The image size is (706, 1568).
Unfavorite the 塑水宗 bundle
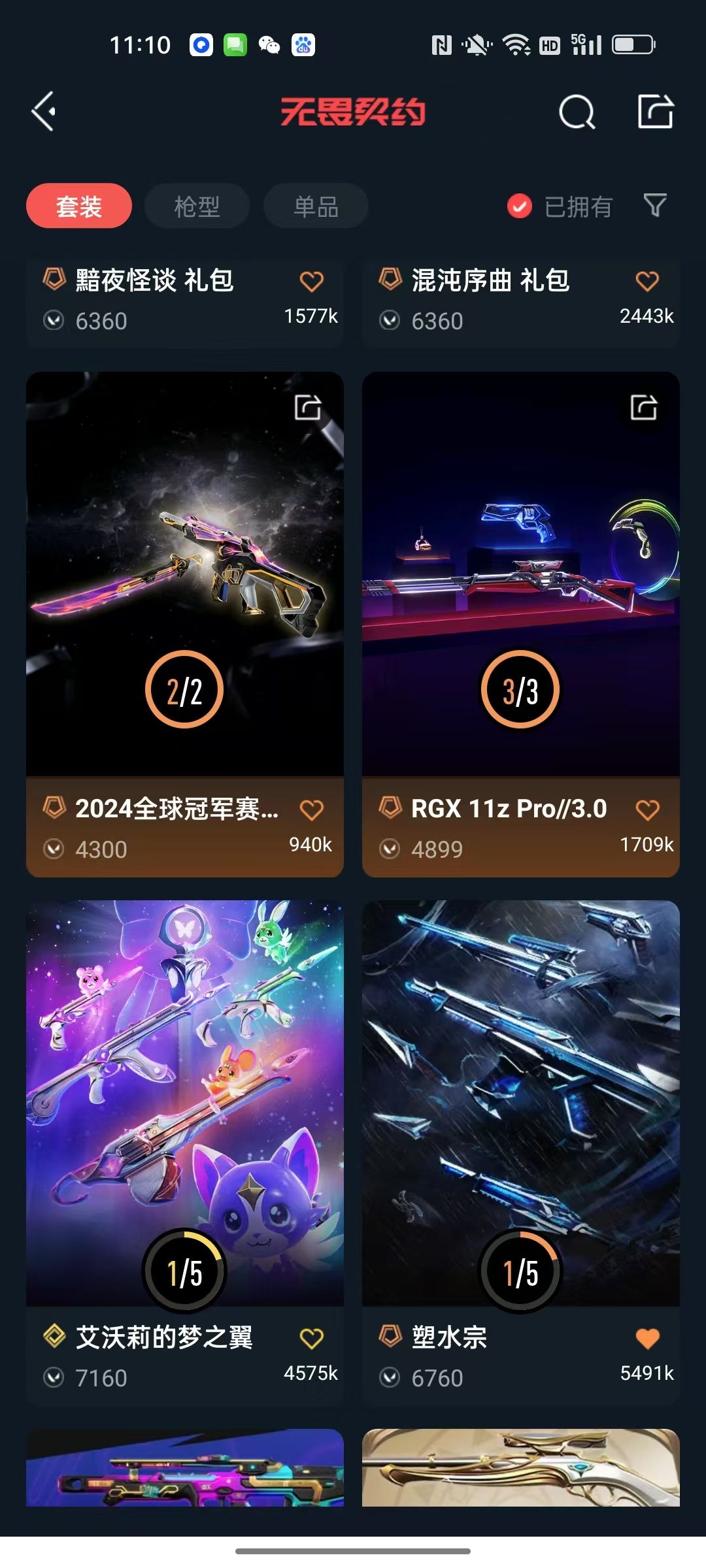coord(647,1339)
